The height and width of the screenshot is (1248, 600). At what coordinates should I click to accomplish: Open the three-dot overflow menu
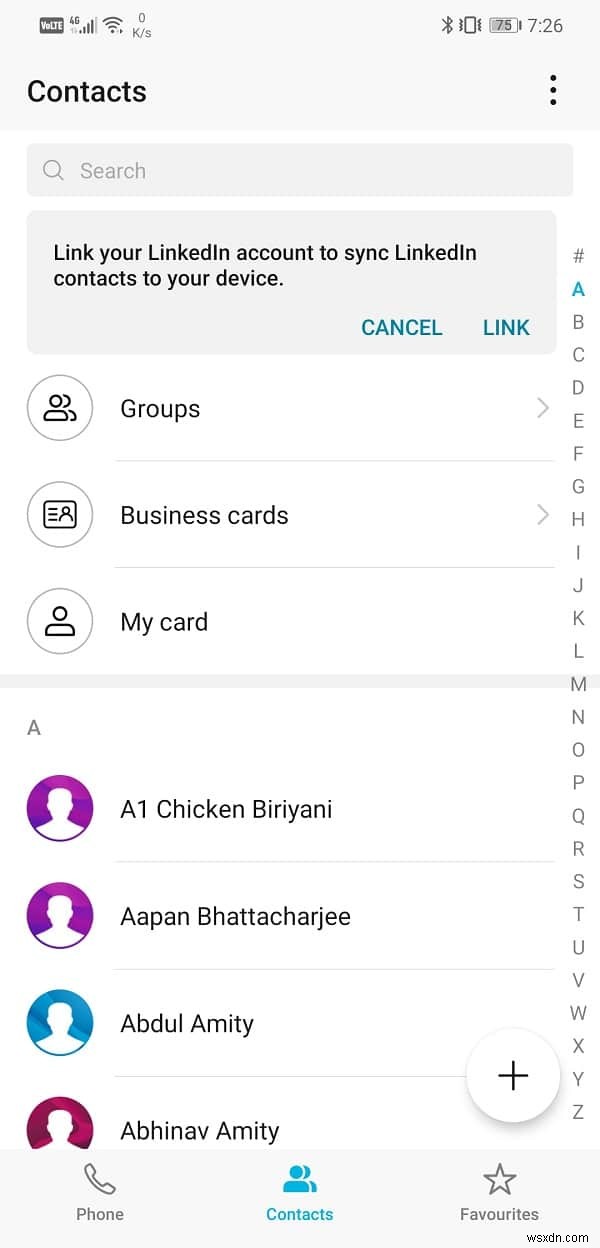pos(553,91)
